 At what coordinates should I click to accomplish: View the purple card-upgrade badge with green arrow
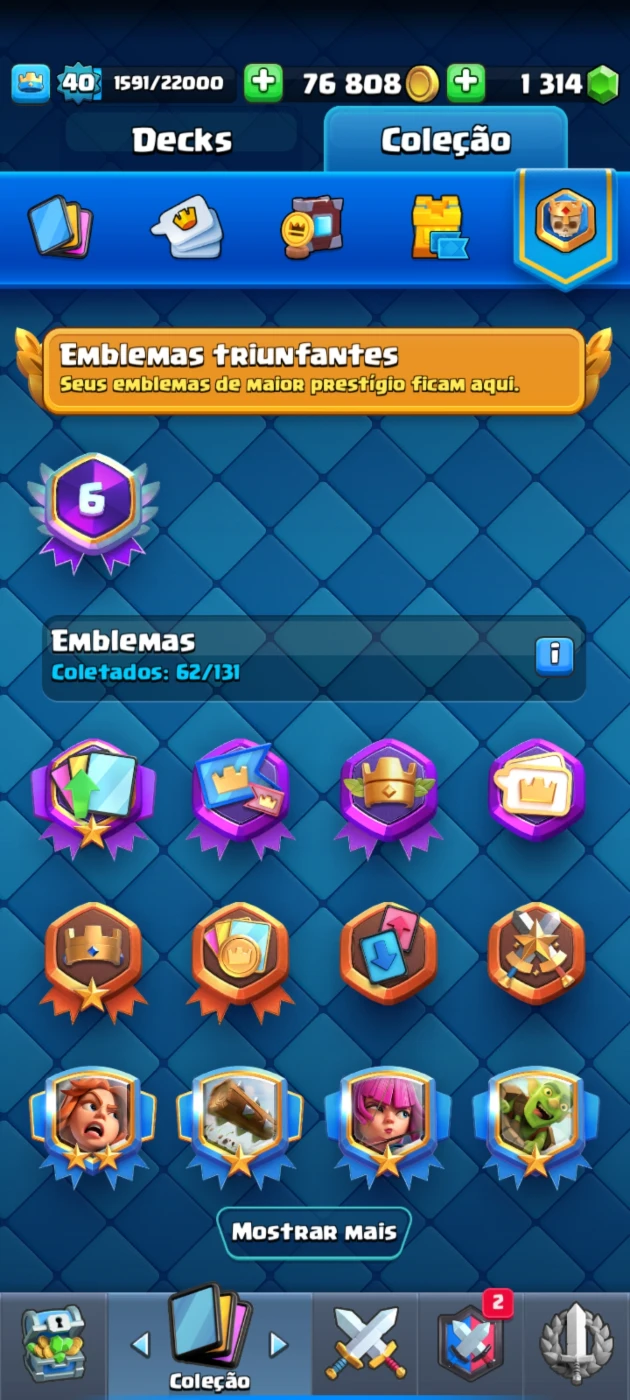click(92, 792)
